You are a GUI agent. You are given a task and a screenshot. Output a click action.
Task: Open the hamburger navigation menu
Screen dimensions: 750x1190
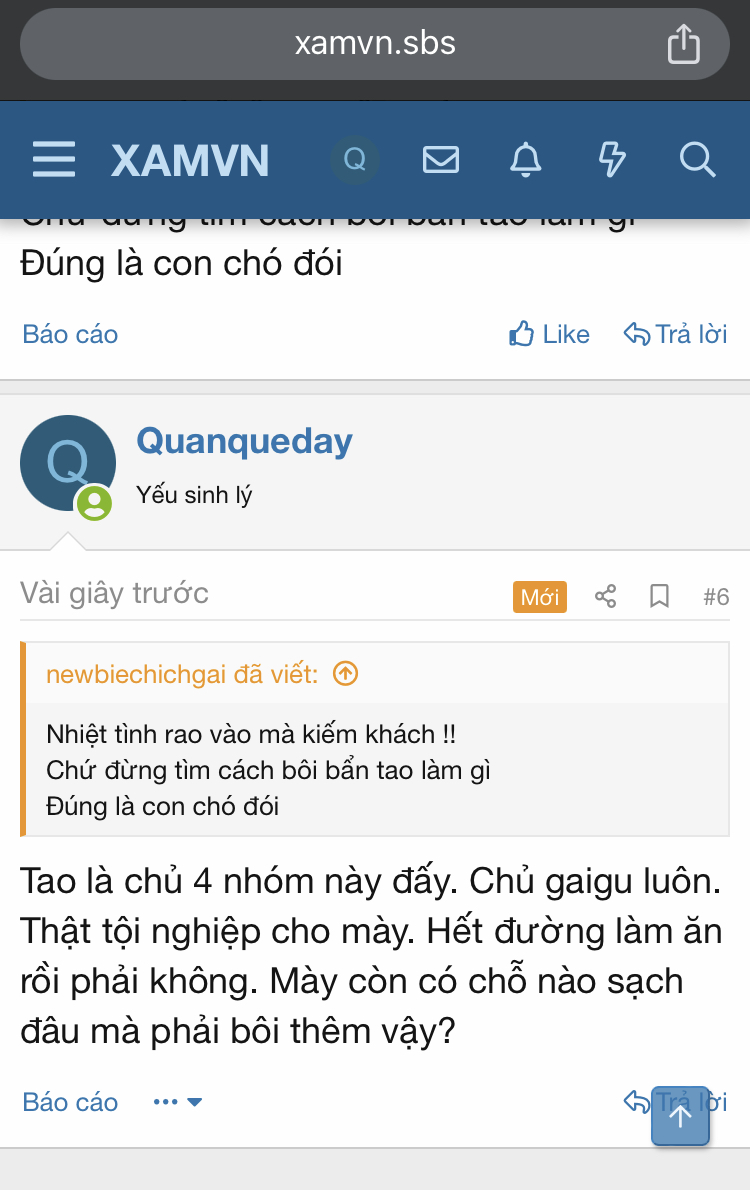54,160
